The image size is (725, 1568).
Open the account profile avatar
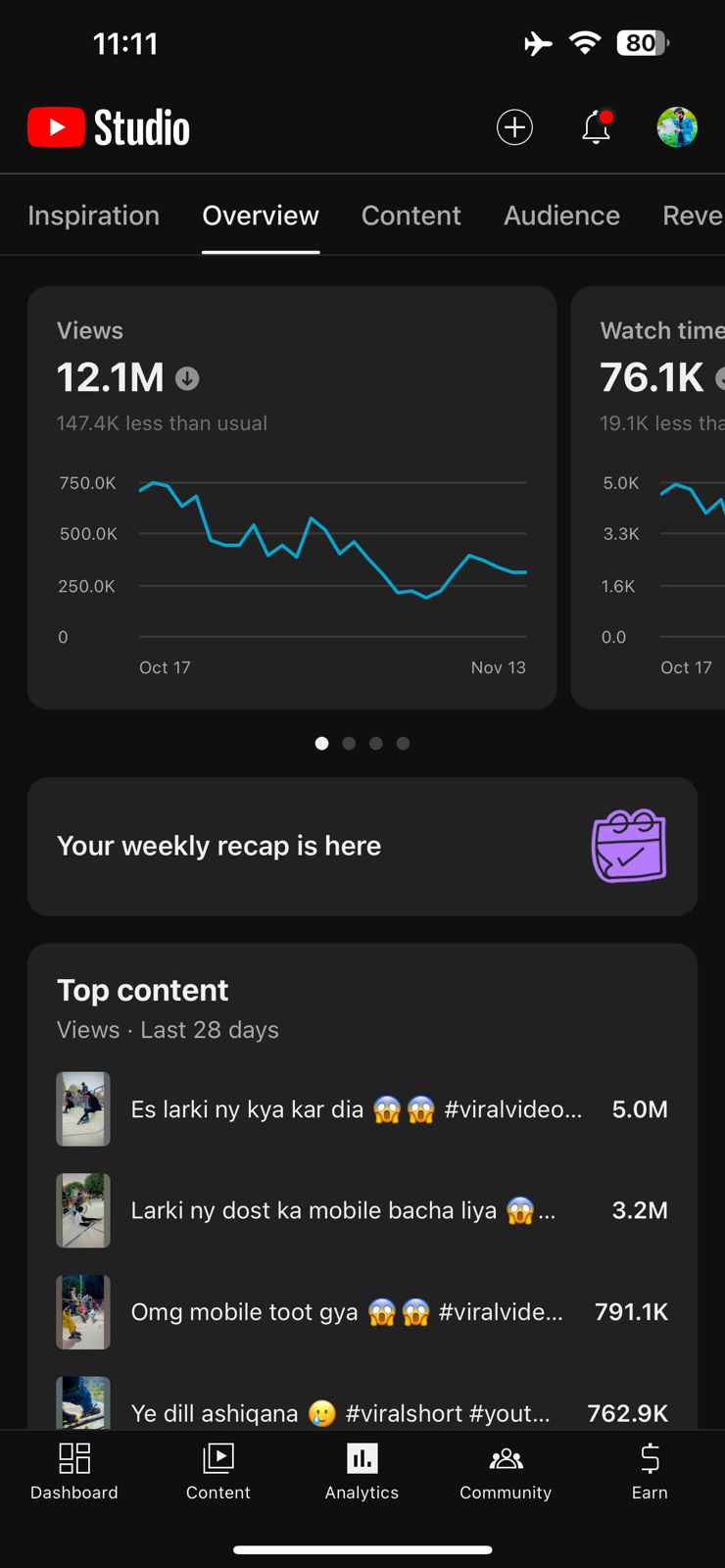tap(676, 127)
